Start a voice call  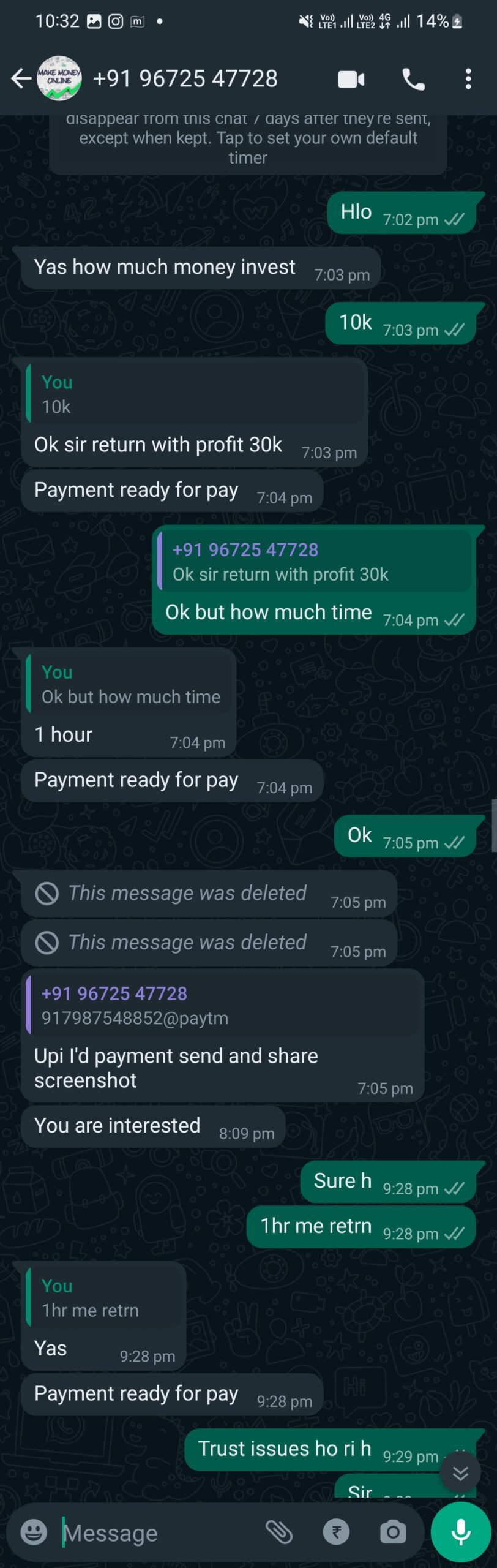[x=413, y=79]
